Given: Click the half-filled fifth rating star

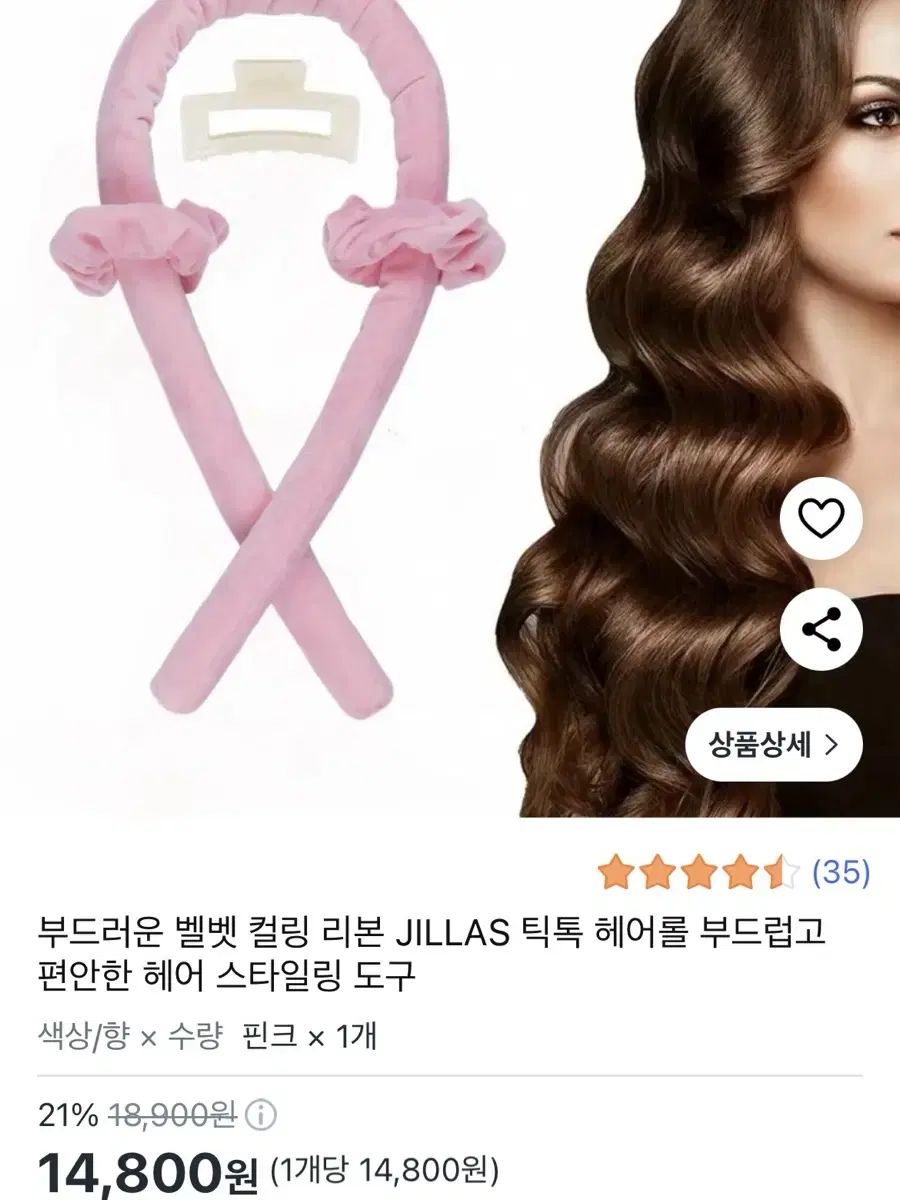Looking at the screenshot, I should point(780,871).
